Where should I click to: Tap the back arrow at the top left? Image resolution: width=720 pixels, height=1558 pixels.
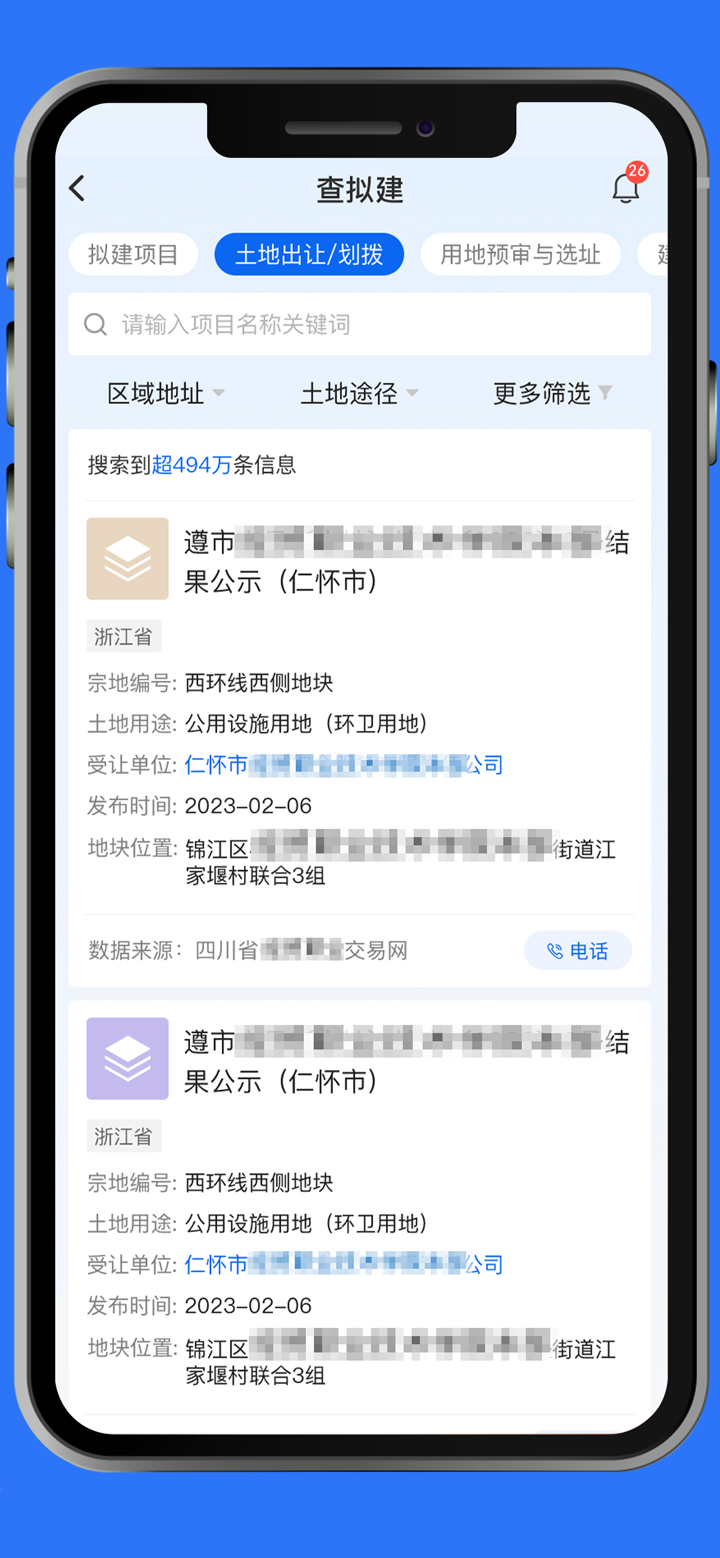click(x=77, y=188)
